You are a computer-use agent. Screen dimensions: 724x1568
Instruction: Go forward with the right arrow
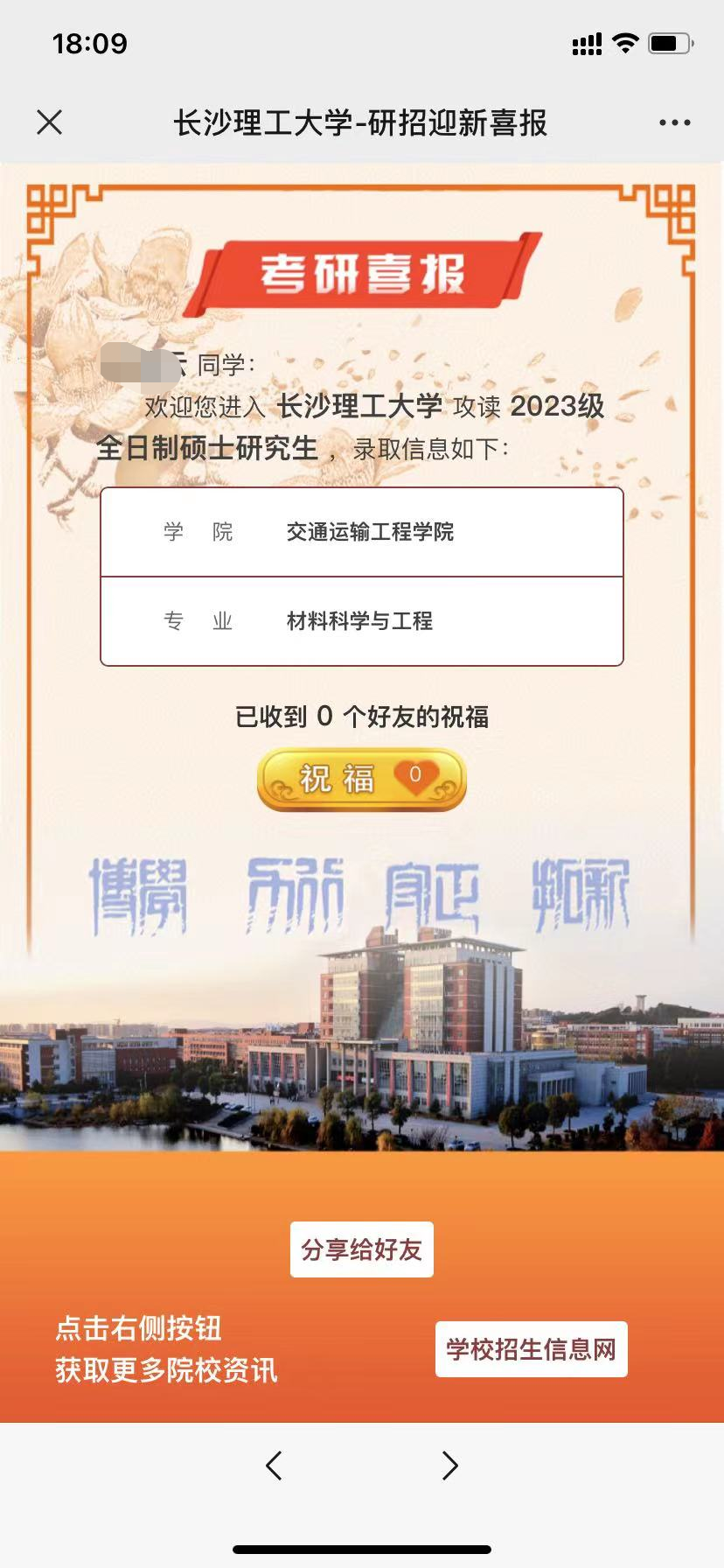tap(449, 1465)
